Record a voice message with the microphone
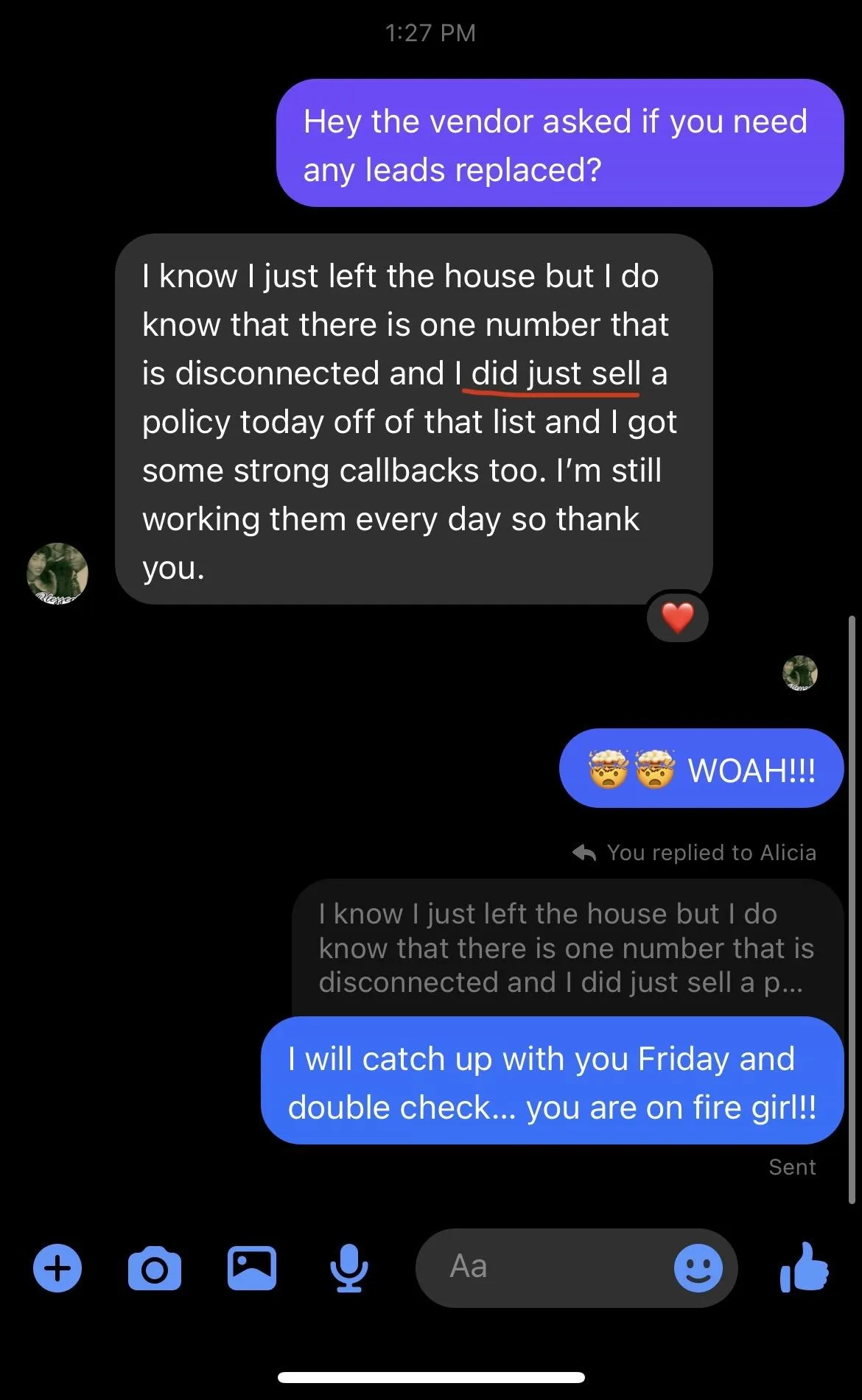Image resolution: width=862 pixels, height=1400 pixels. click(x=348, y=1268)
